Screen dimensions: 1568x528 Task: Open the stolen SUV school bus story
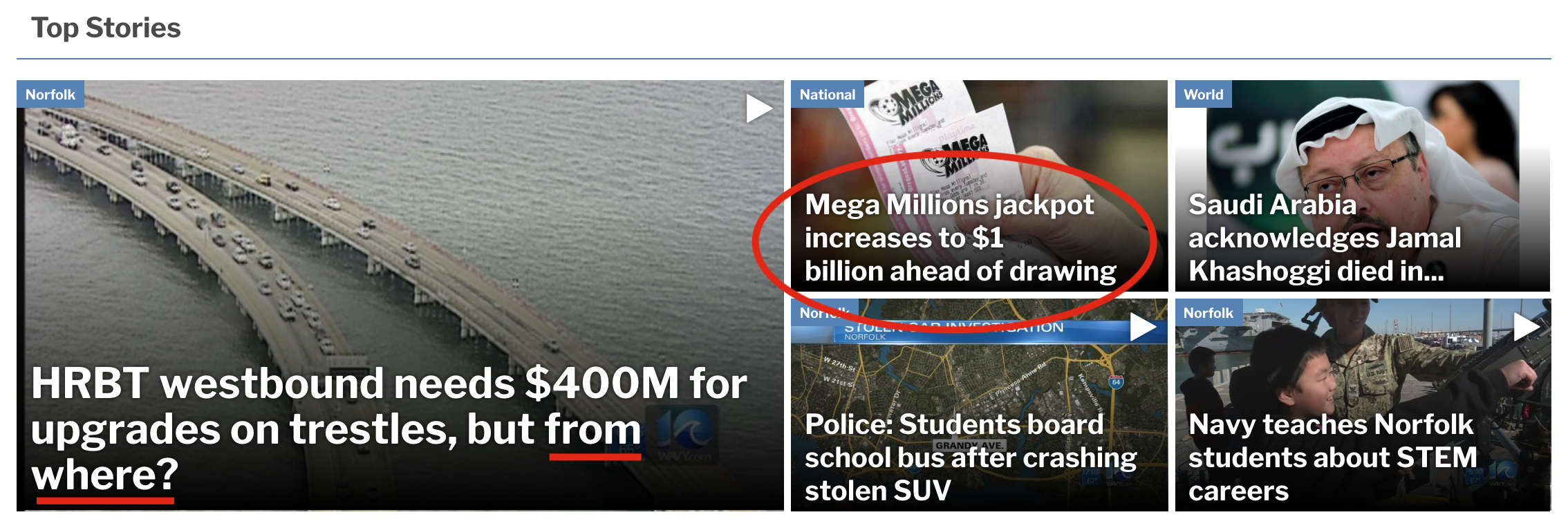970,457
